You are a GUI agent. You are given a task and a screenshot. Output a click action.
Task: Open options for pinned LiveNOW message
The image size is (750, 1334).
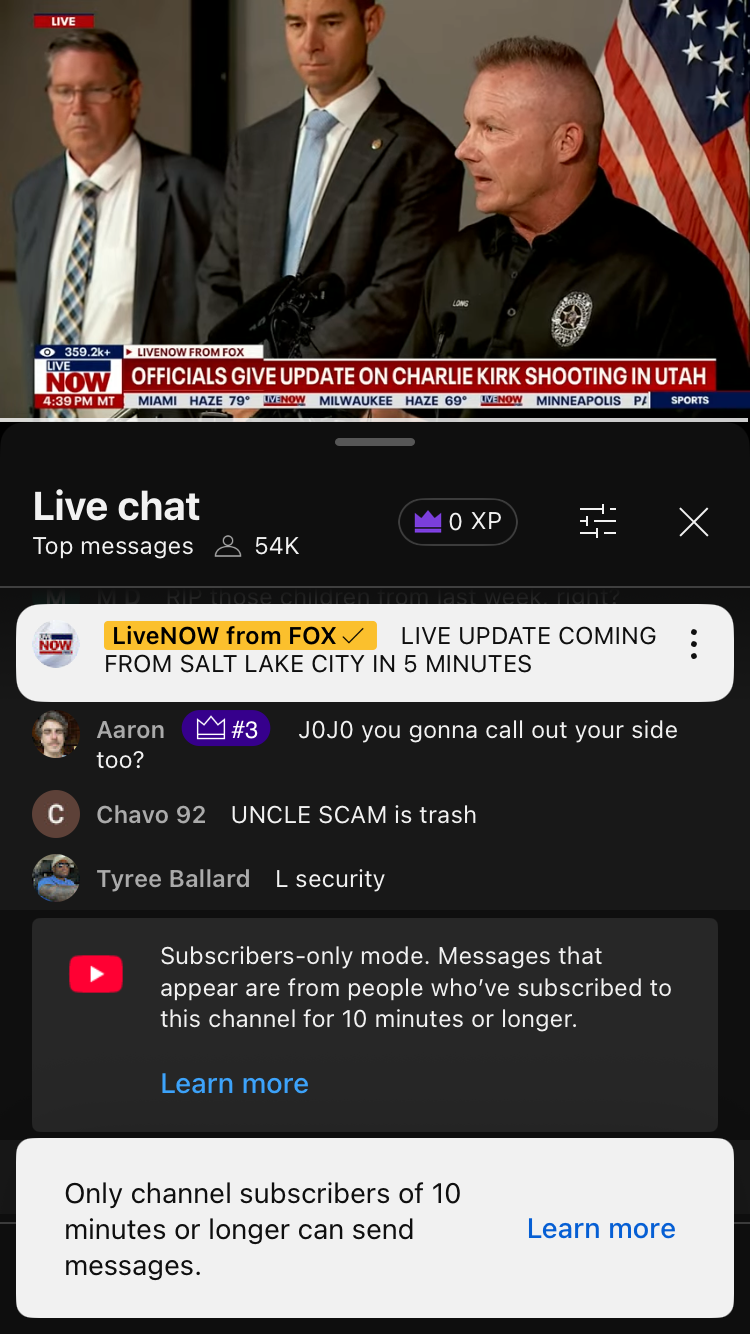693,644
